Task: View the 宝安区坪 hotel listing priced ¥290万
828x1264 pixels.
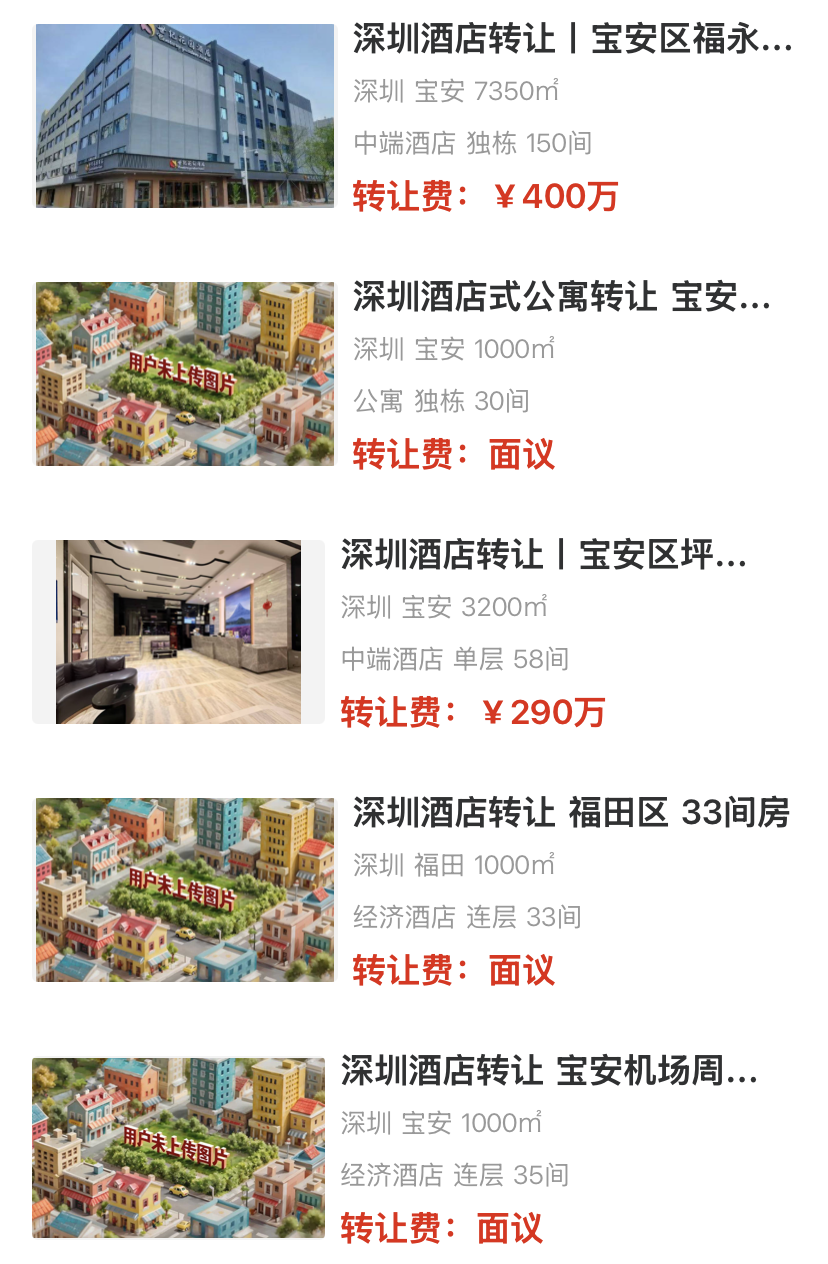Action: (x=543, y=555)
